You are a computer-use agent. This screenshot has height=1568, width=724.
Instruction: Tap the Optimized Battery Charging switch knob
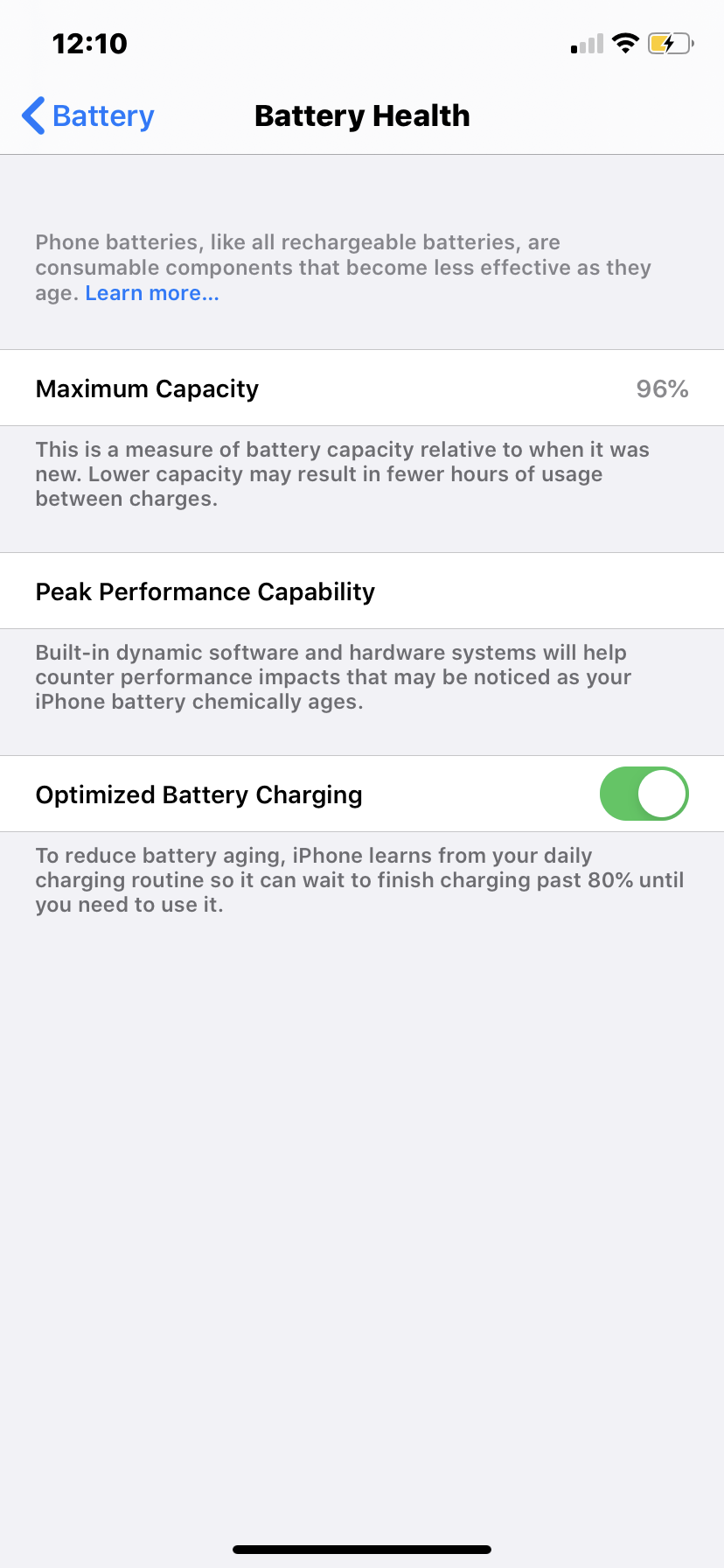click(x=664, y=794)
